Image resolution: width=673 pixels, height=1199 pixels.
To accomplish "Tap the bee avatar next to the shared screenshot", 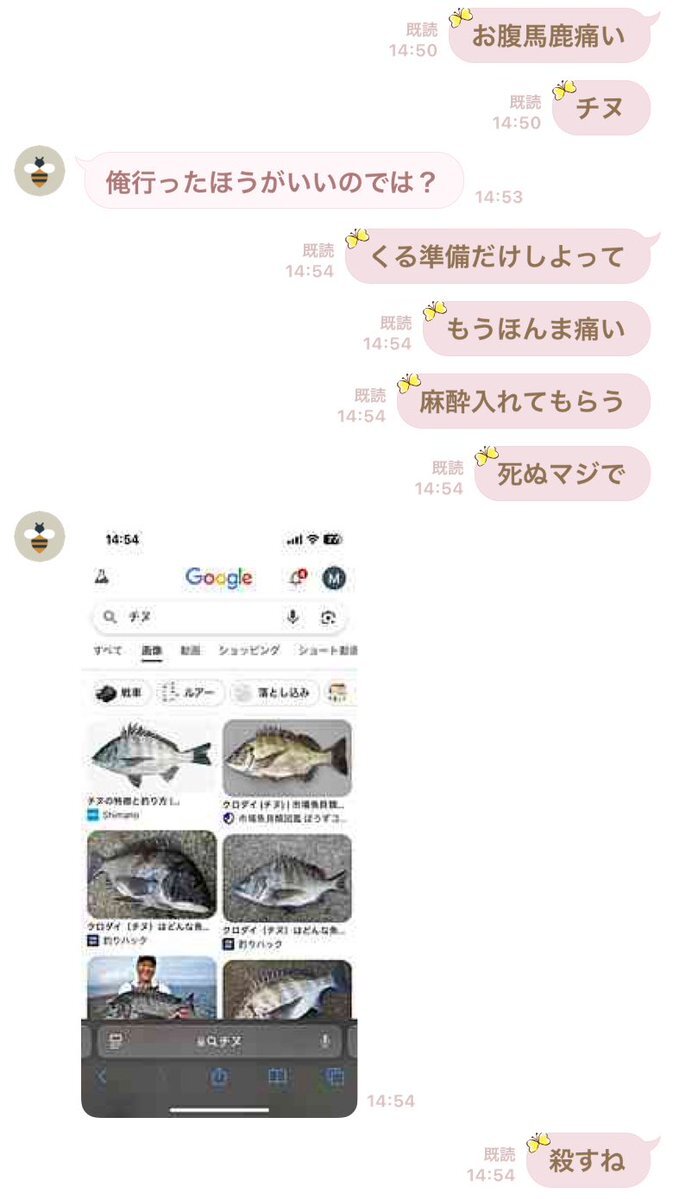I will (x=40, y=536).
